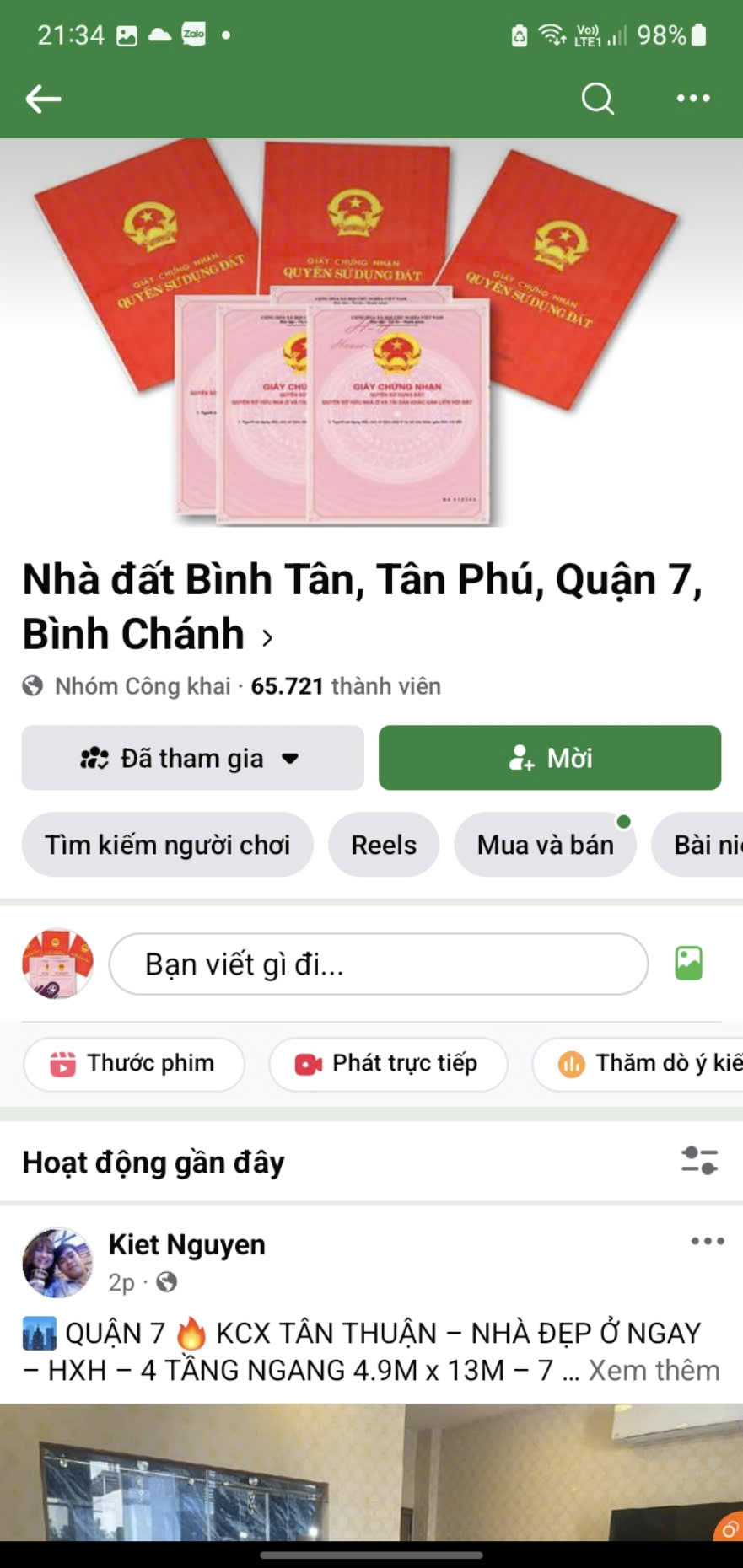Write a post in Bạn viết gì đi

click(x=378, y=964)
